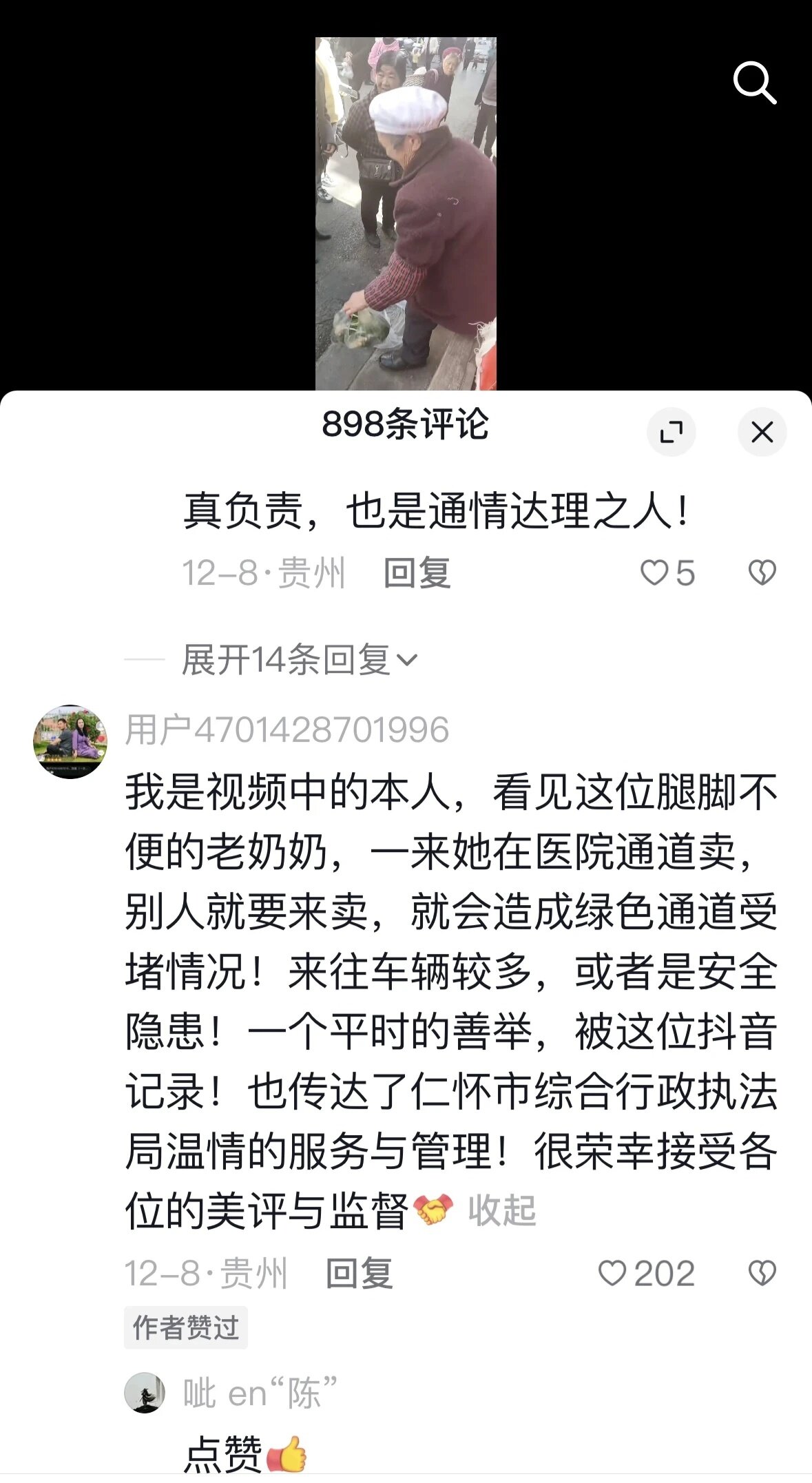The height and width of the screenshot is (1483, 812).
Task: Dislike the 真负责 comment
Action: point(762,573)
